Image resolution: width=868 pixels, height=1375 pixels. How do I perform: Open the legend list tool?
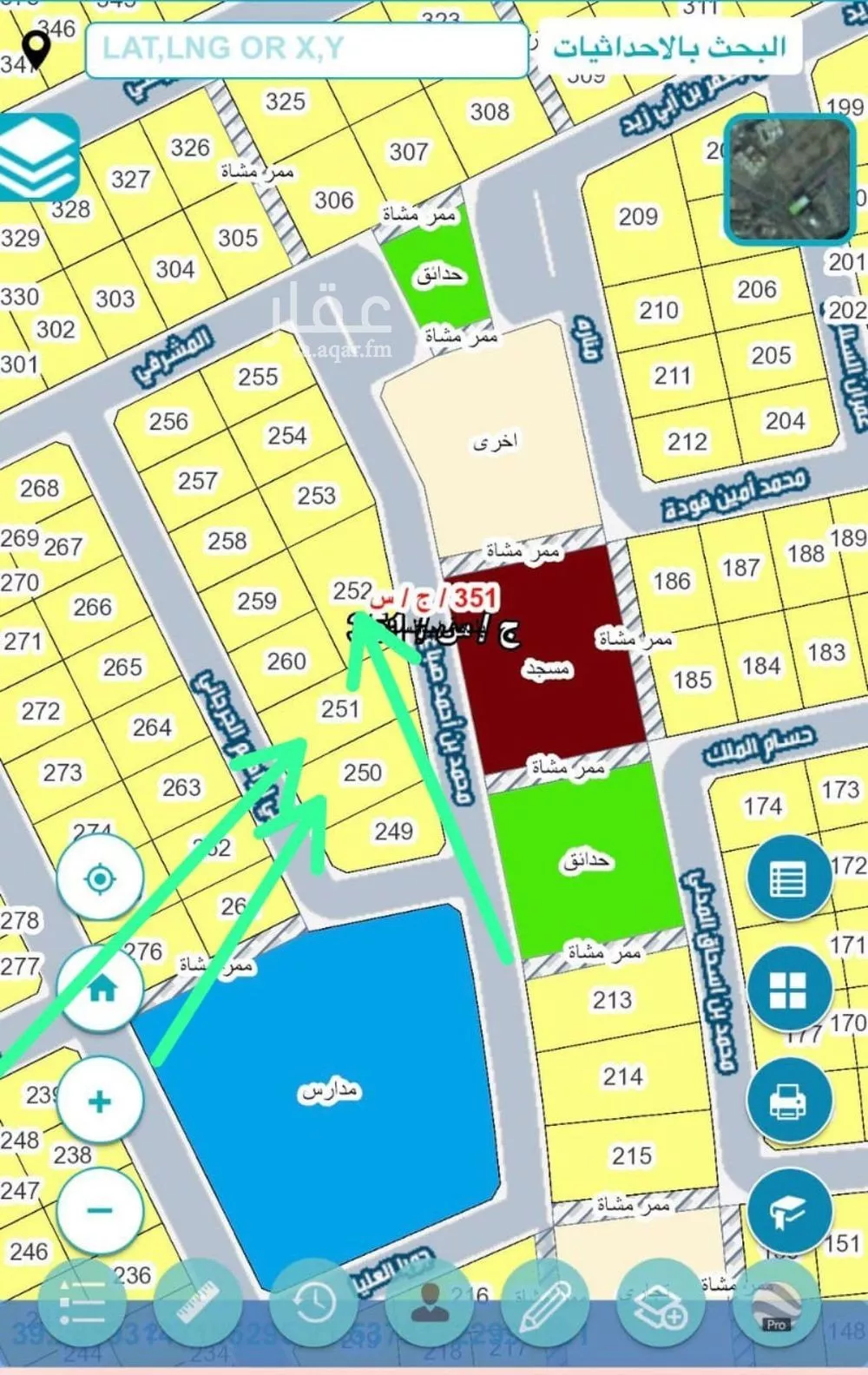pyautogui.click(x=82, y=1304)
